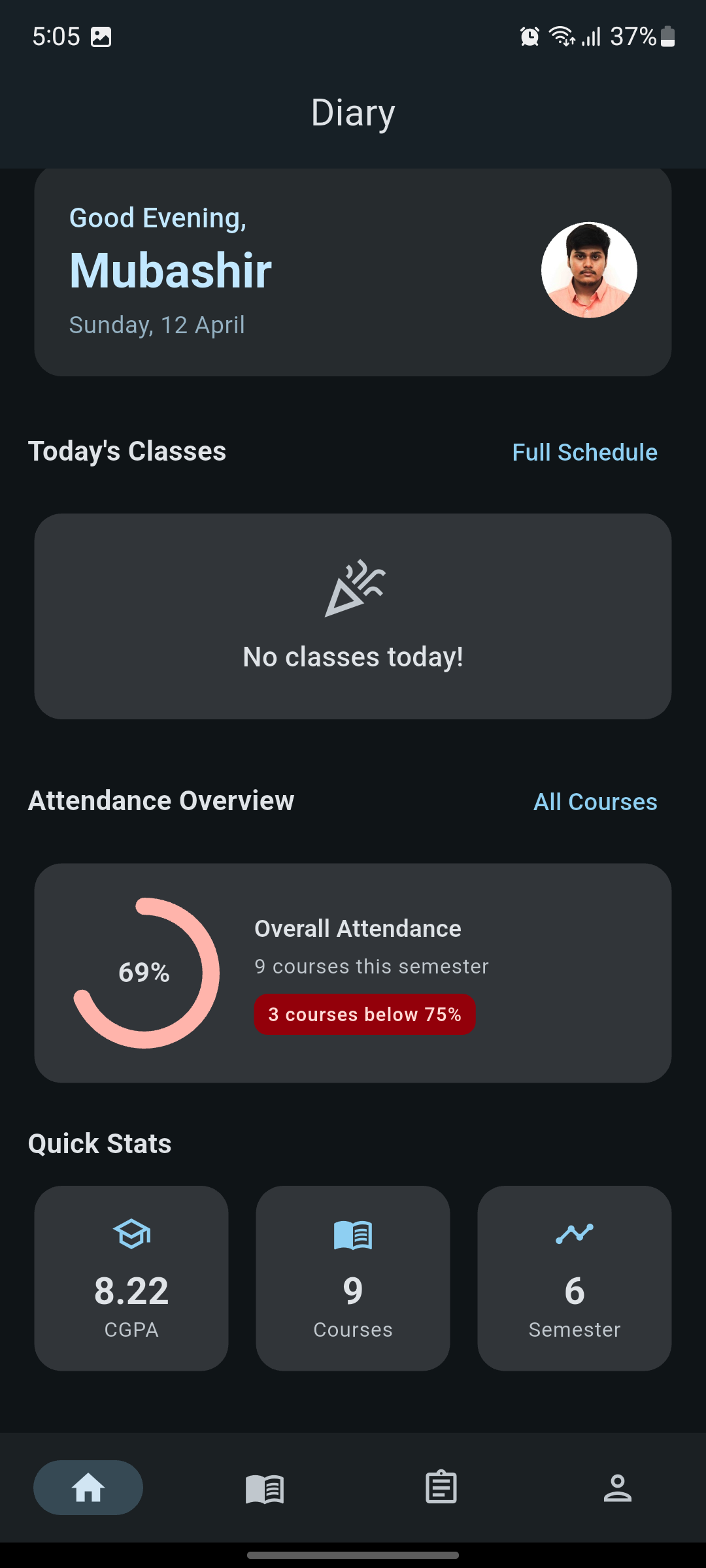Viewport: 706px width, 1568px height.
Task: Open the Home tab in bottom navigation
Action: coord(88,1488)
